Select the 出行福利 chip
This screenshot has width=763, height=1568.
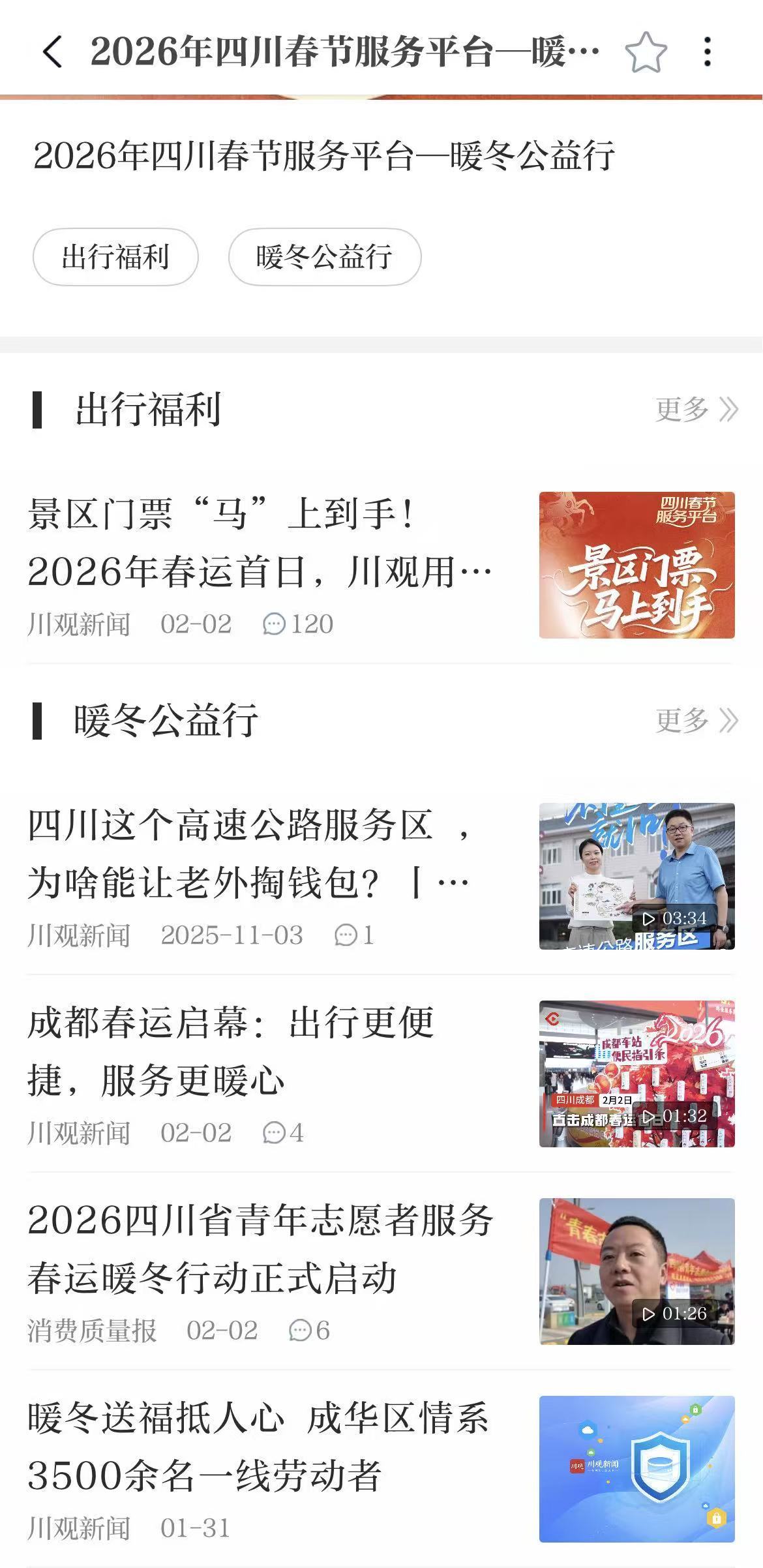click(115, 257)
